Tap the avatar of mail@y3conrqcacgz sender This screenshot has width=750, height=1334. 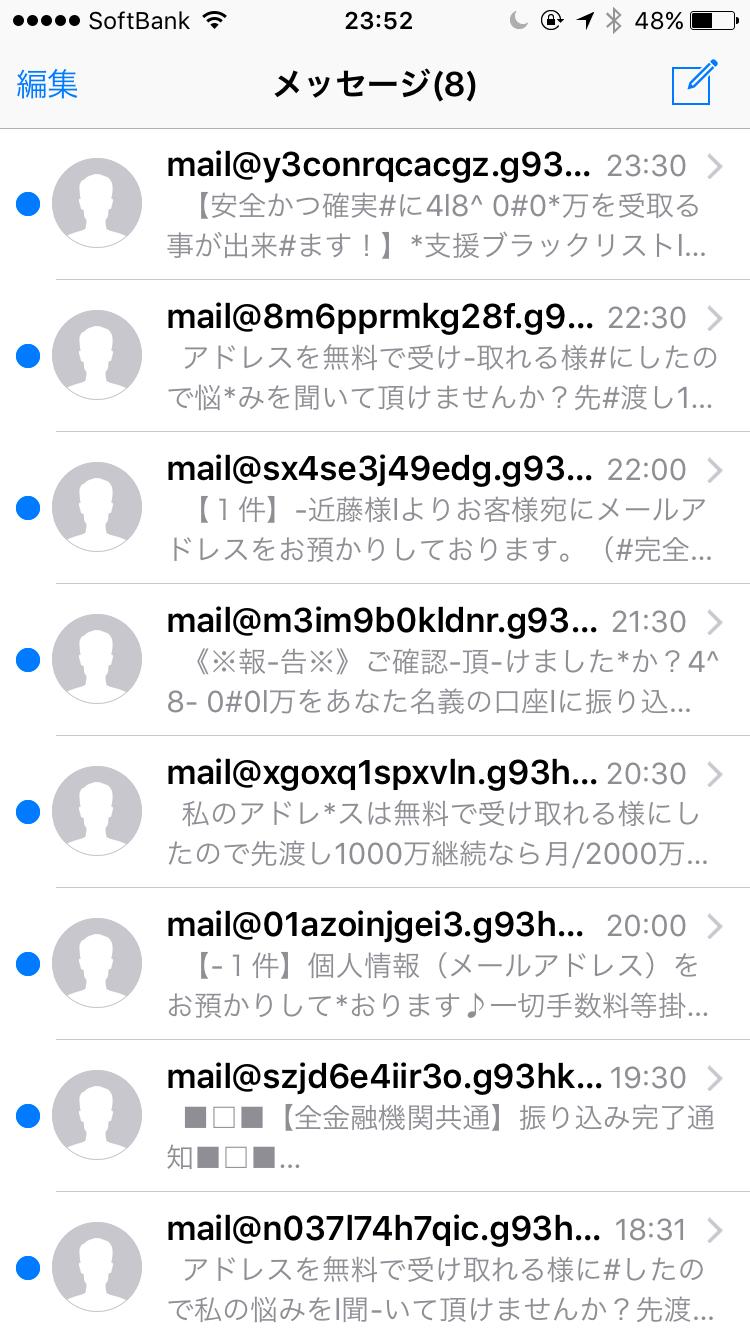tap(97, 201)
